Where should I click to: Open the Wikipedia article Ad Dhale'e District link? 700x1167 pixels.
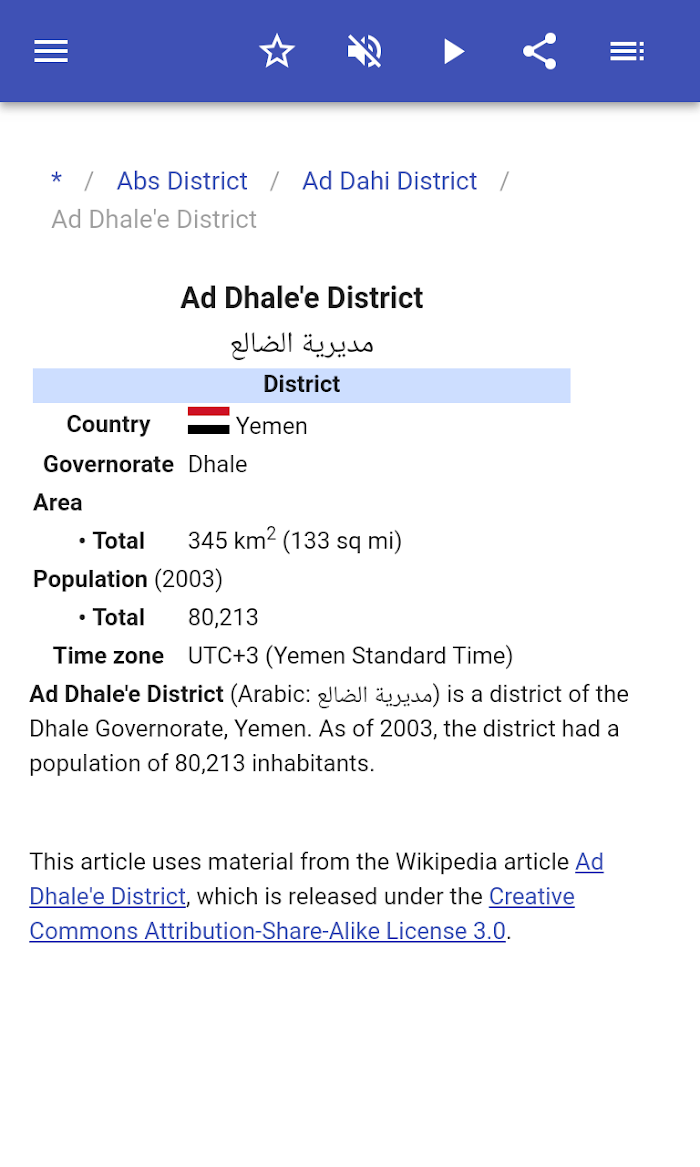click(x=316, y=879)
